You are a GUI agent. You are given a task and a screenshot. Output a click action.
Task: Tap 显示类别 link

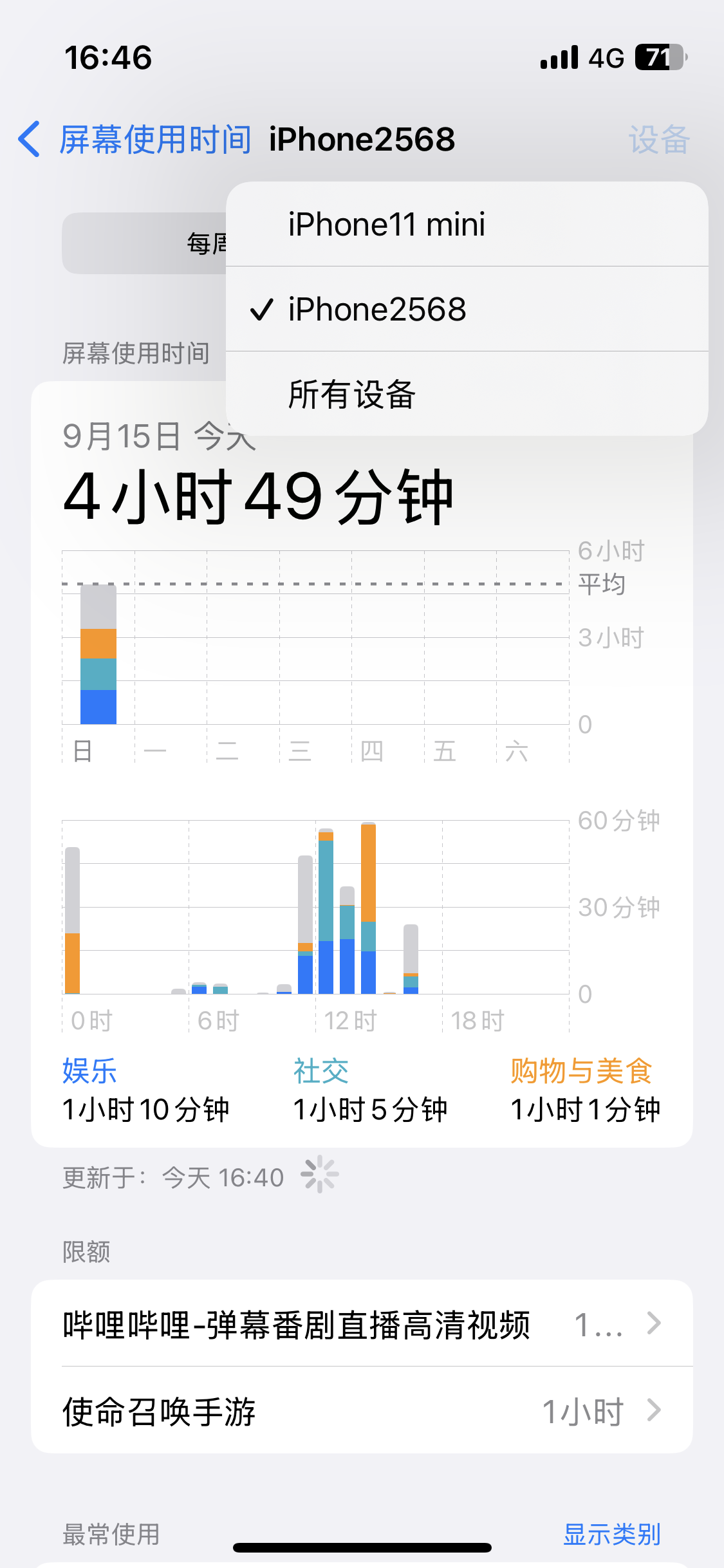tap(611, 1534)
